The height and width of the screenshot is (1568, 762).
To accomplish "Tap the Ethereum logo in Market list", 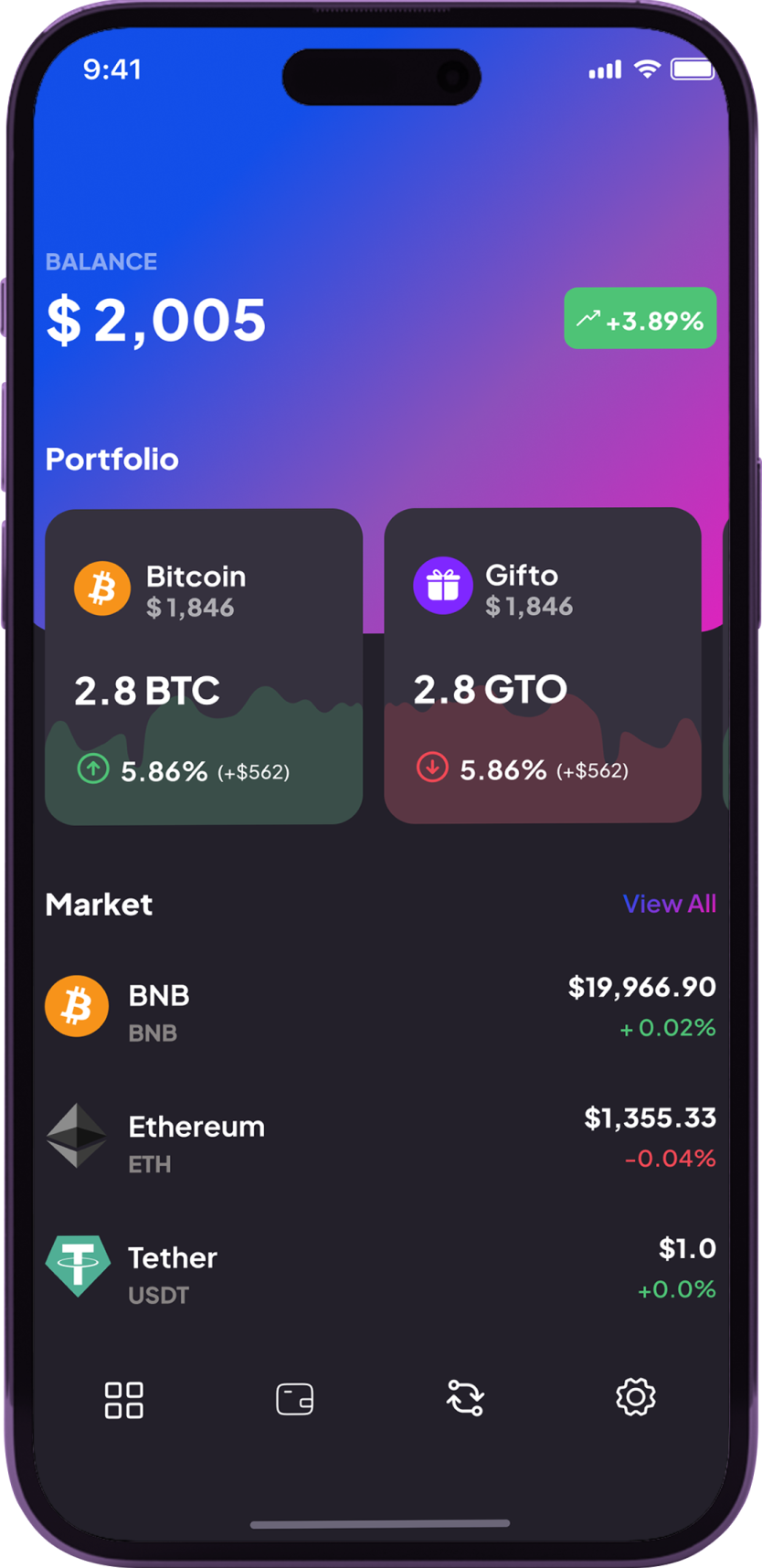I will click(x=77, y=1138).
